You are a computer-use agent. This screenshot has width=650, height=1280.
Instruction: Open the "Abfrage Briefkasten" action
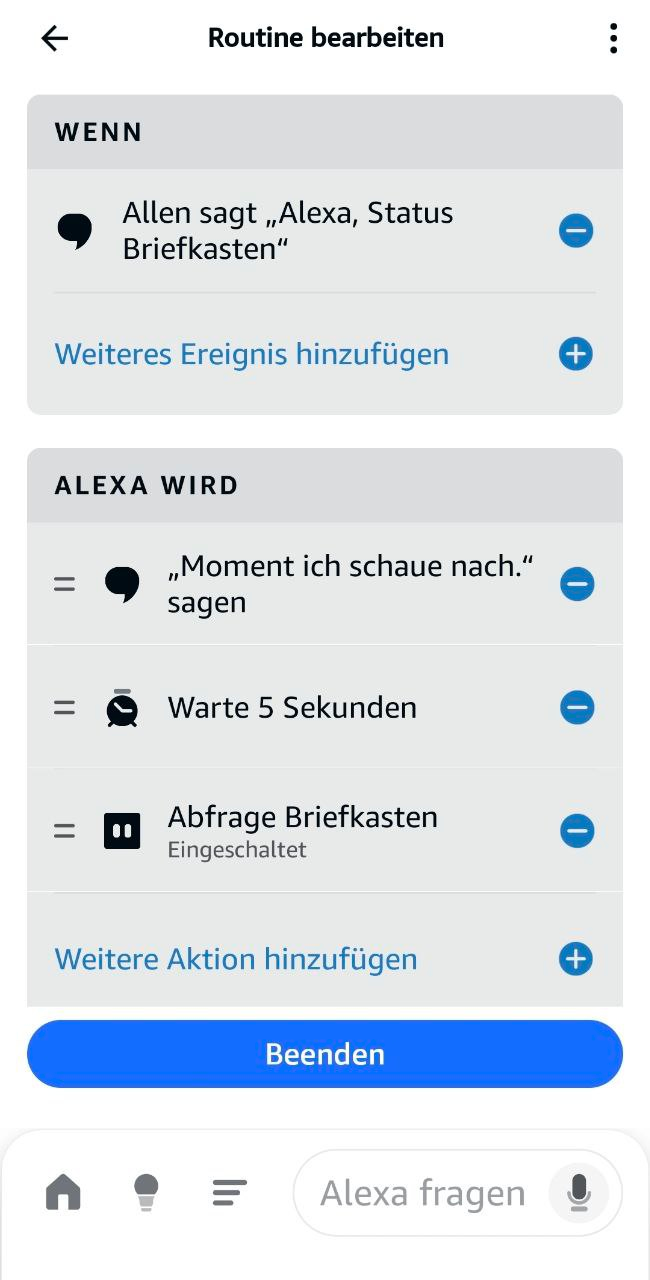pos(302,830)
